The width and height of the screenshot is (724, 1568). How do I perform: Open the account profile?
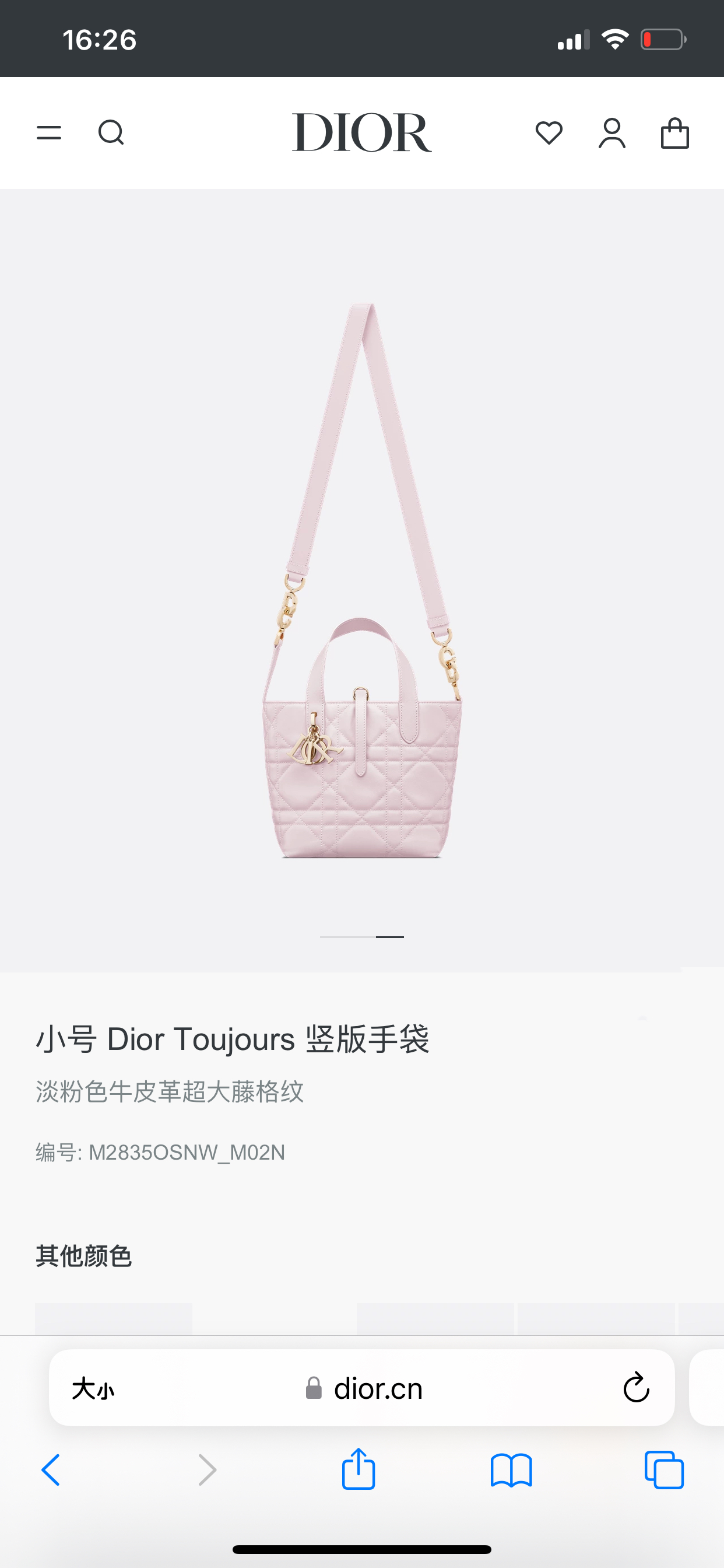pyautogui.click(x=611, y=132)
